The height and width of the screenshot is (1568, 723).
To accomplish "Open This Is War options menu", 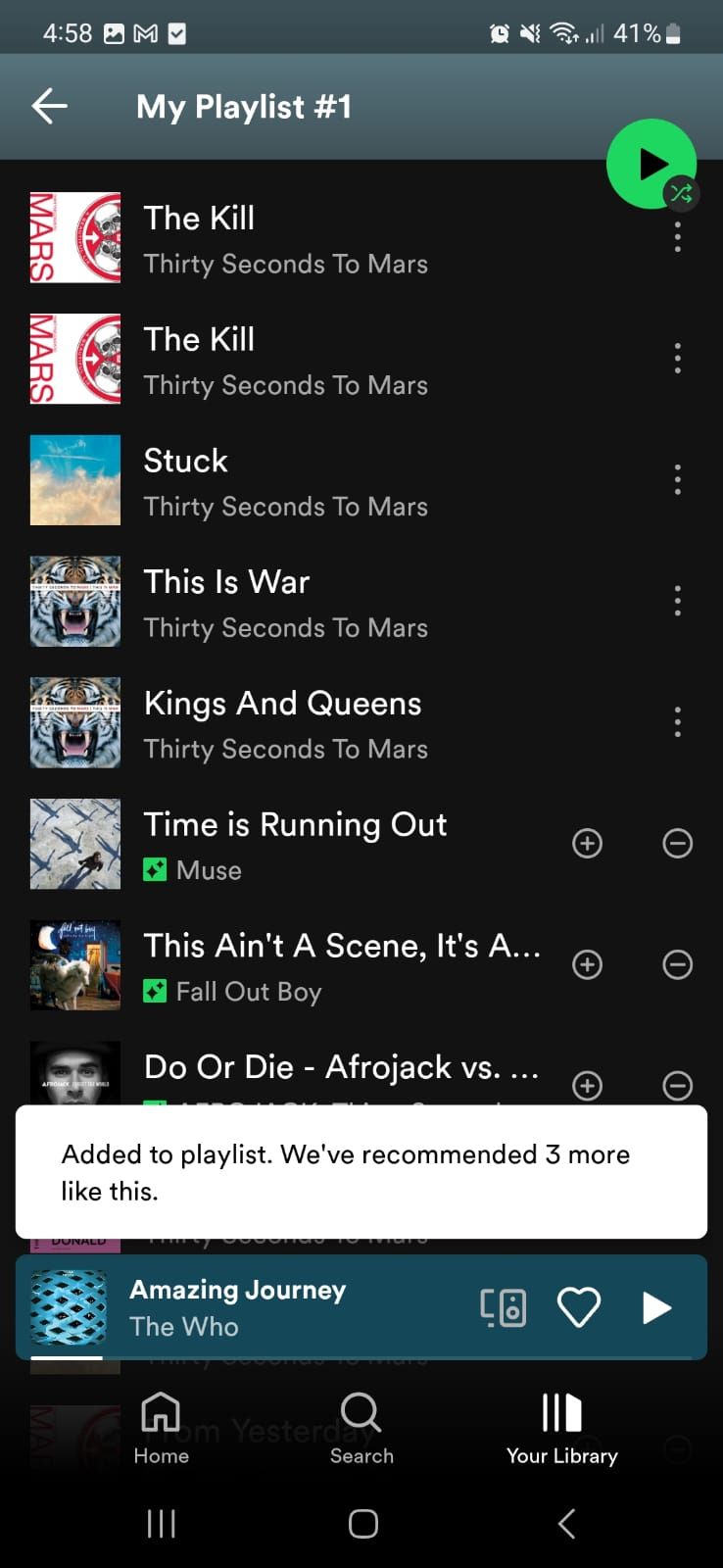I will pyautogui.click(x=677, y=601).
